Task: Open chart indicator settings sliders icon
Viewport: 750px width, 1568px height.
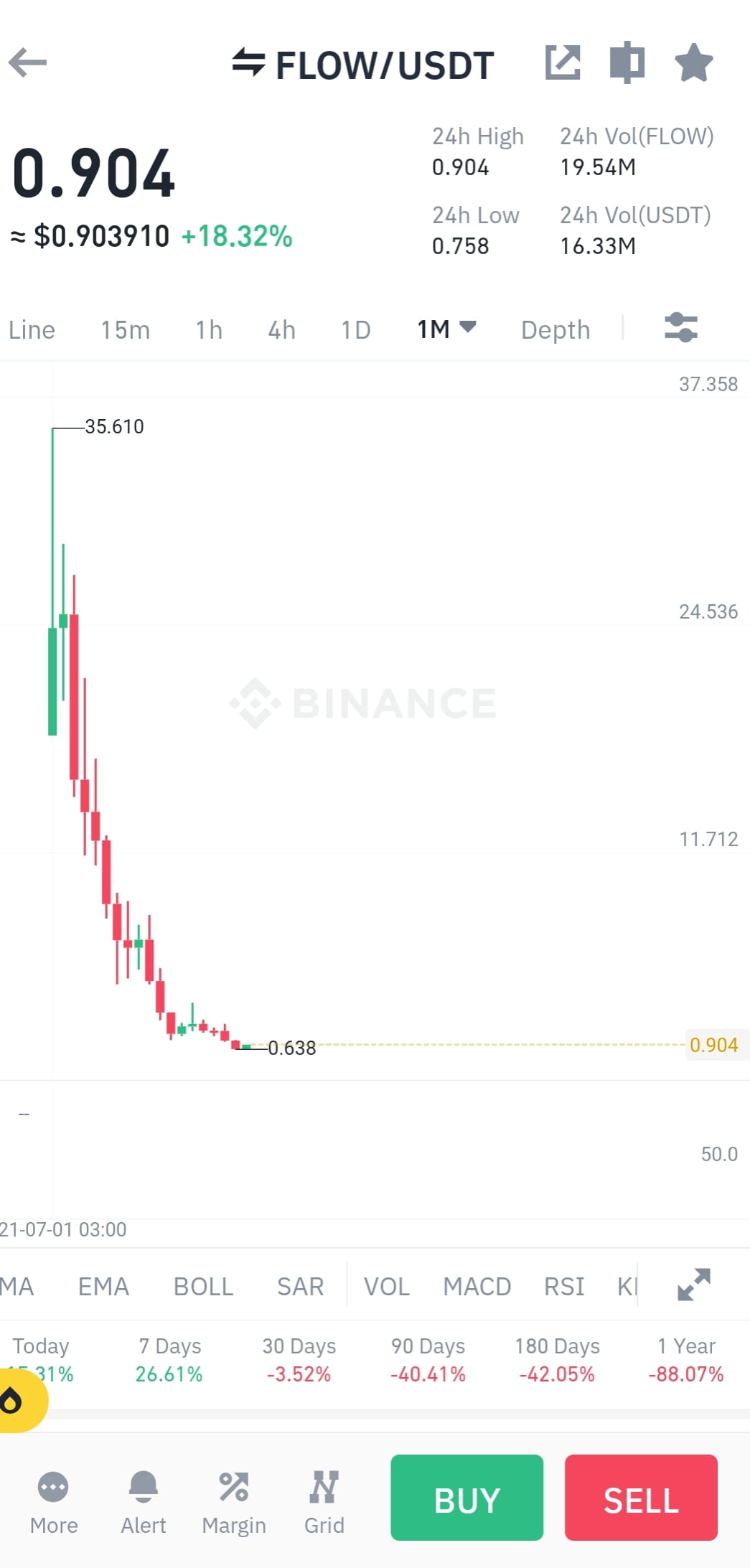Action: coord(680,328)
